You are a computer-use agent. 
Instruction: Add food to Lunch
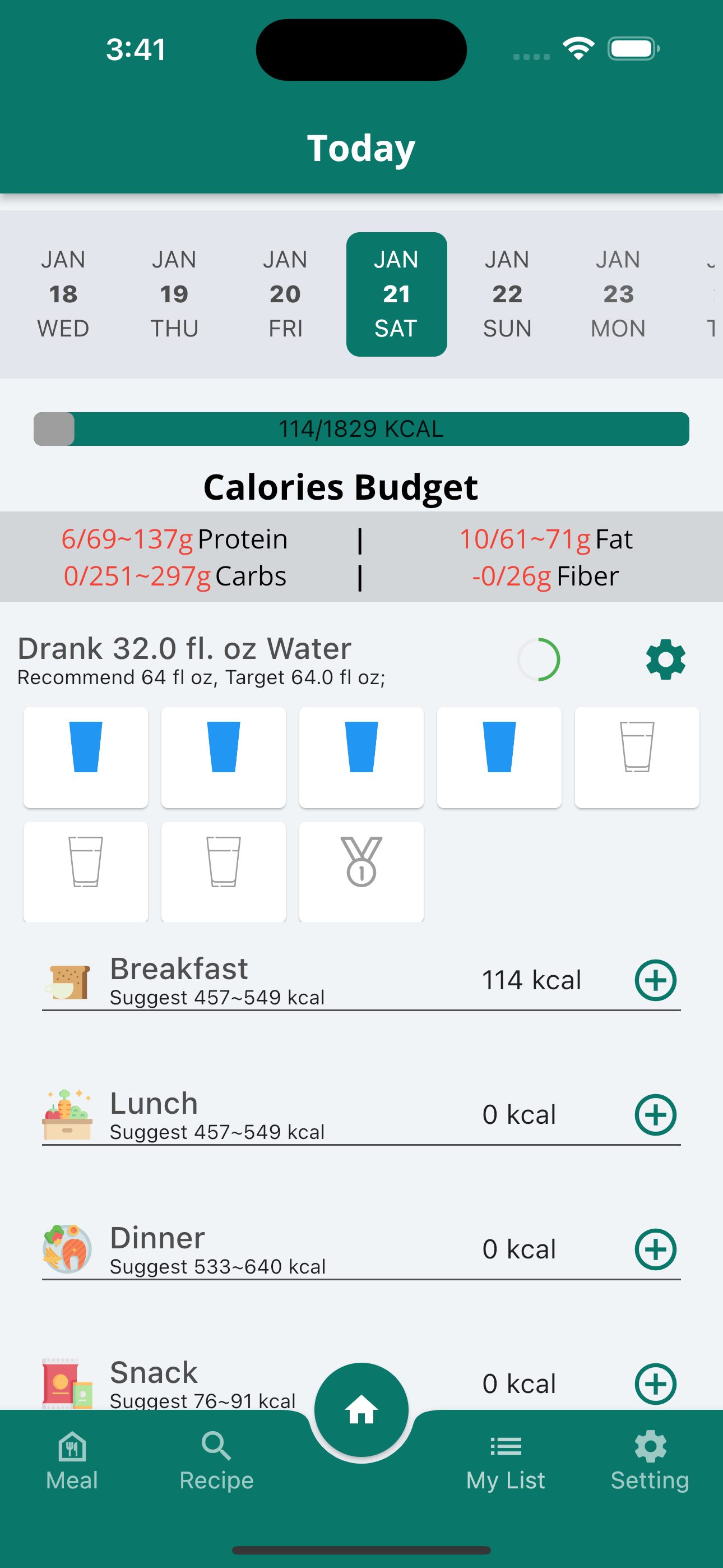pos(655,1114)
